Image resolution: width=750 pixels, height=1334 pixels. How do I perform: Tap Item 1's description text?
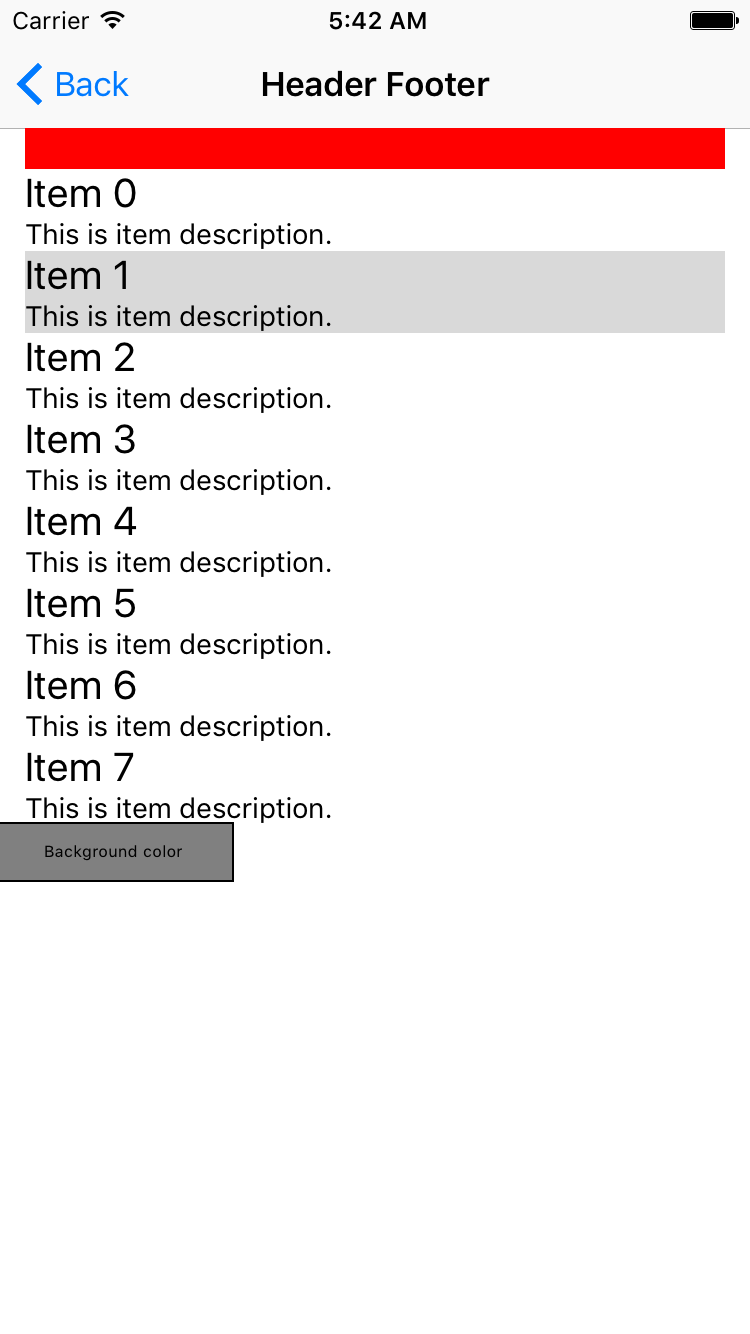click(178, 316)
